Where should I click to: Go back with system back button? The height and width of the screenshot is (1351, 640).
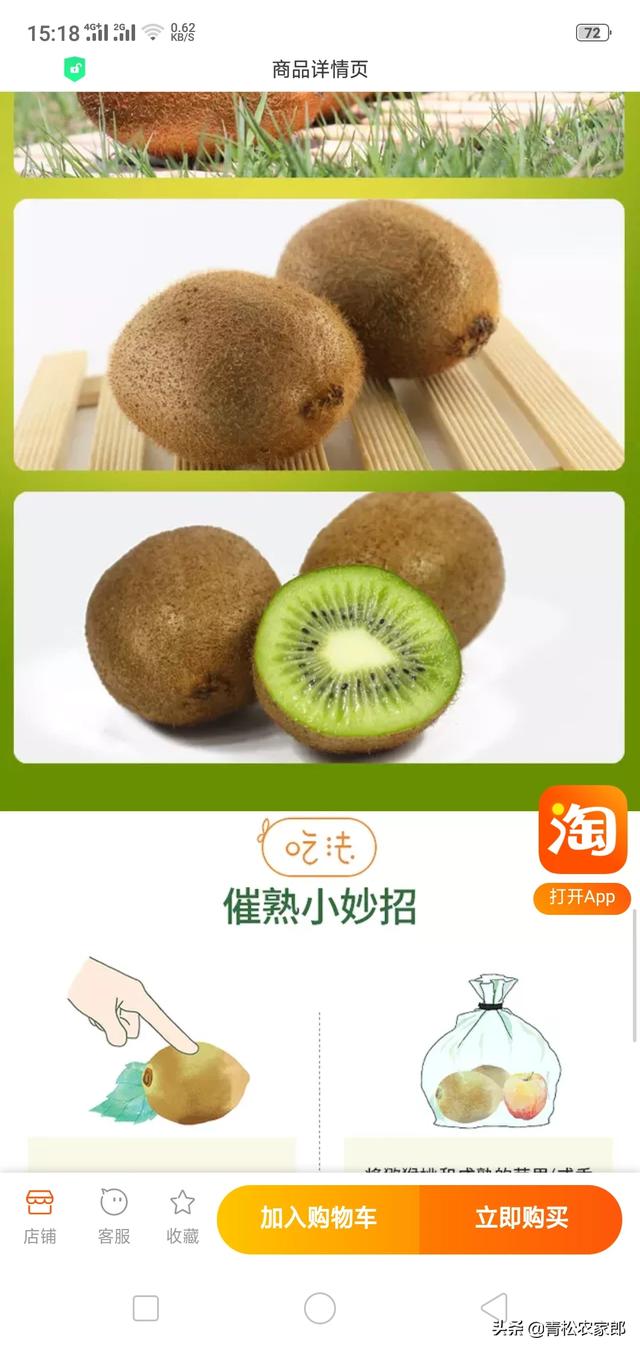494,1307
